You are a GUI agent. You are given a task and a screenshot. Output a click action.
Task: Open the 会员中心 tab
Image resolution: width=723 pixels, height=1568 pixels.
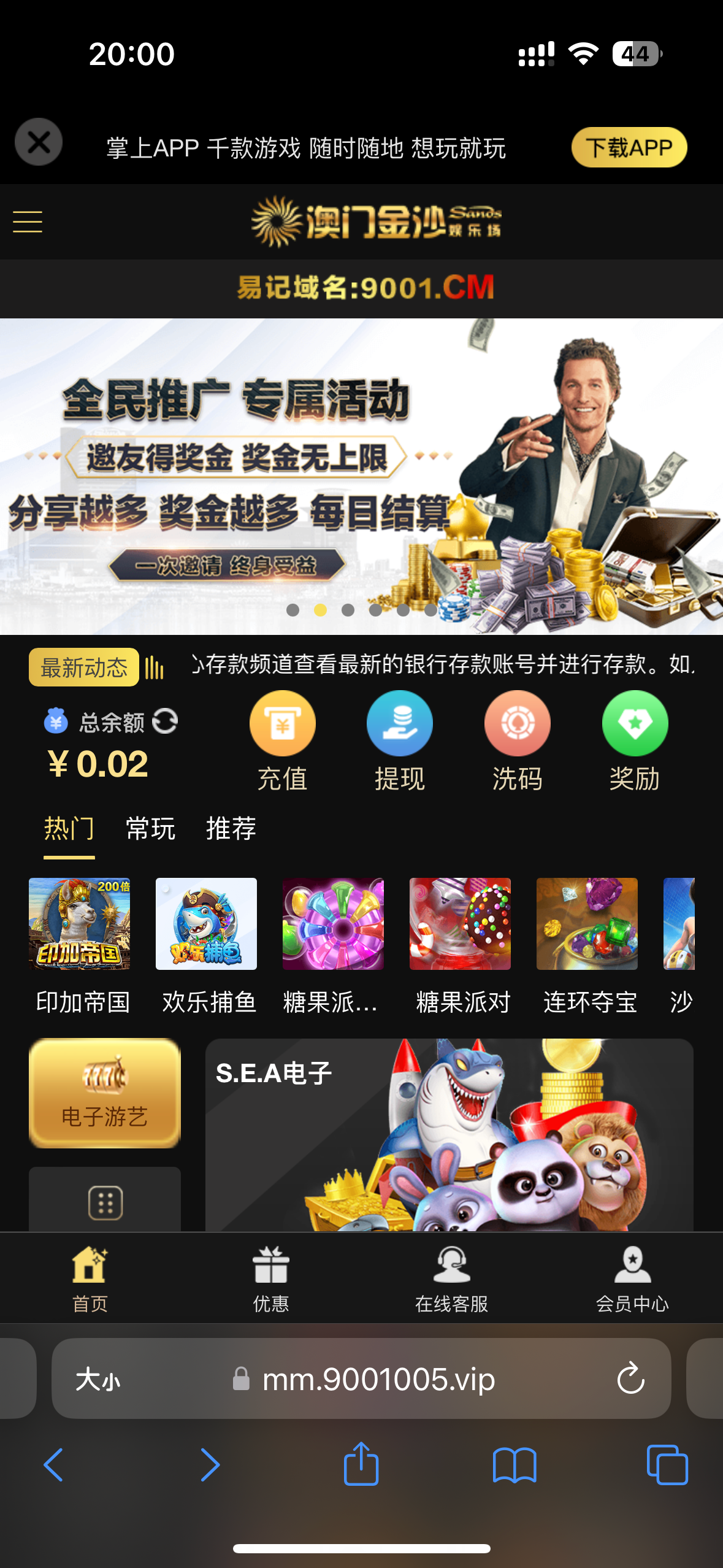point(632,1278)
